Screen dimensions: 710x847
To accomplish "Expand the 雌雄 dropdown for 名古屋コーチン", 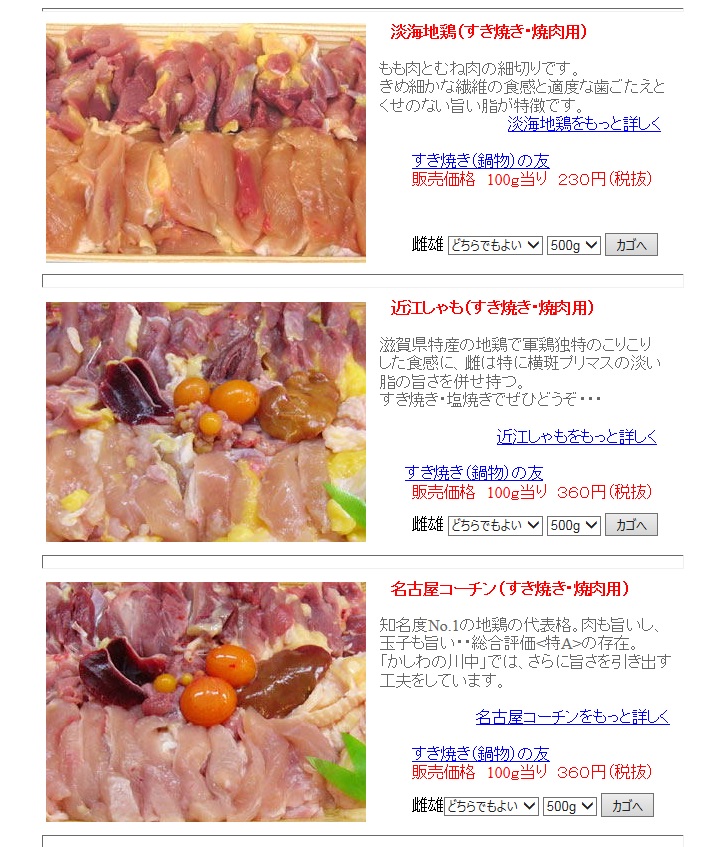I will (491, 805).
